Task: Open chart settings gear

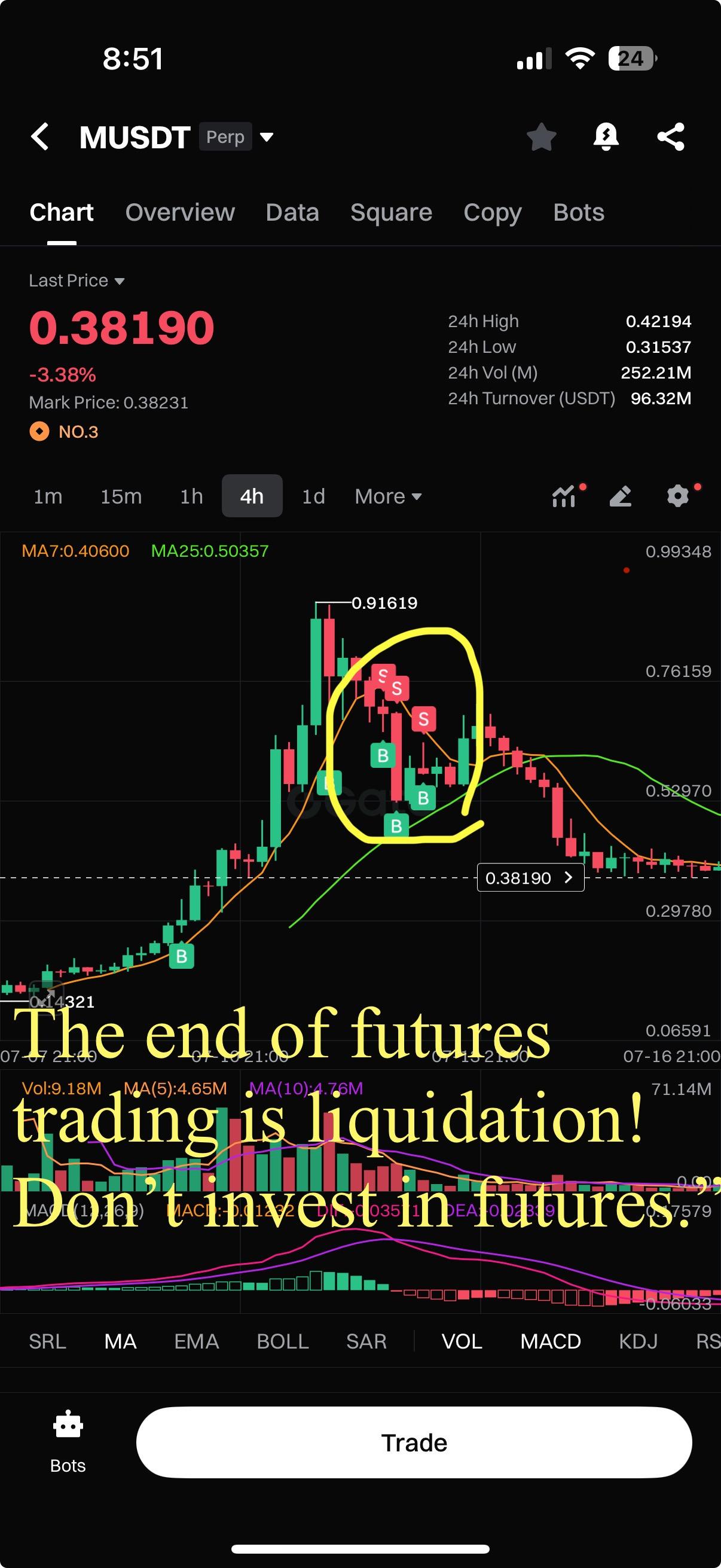Action: click(x=677, y=496)
